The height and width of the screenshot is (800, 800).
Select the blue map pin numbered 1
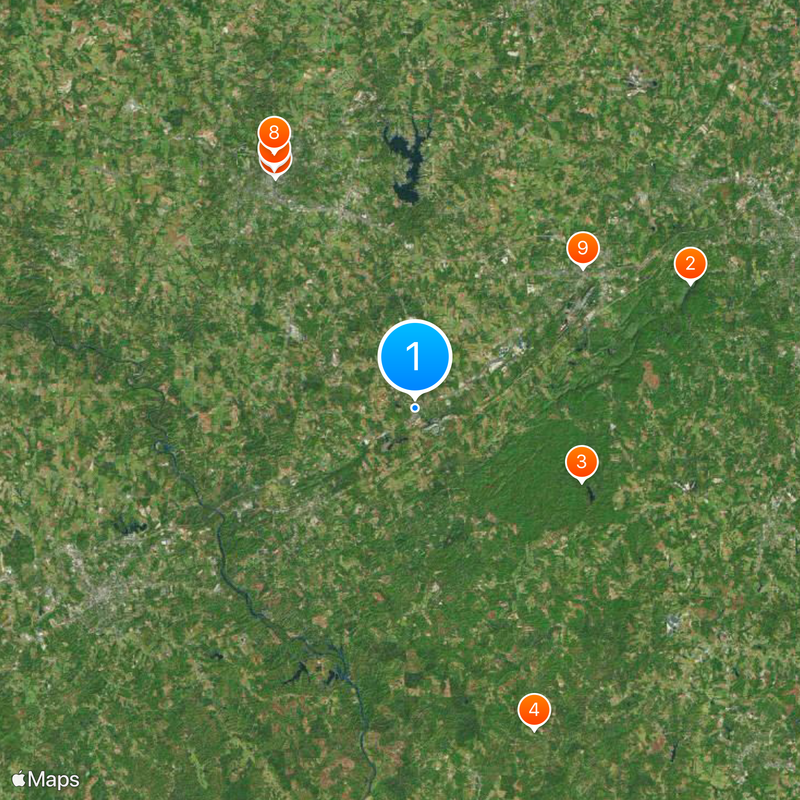(415, 357)
